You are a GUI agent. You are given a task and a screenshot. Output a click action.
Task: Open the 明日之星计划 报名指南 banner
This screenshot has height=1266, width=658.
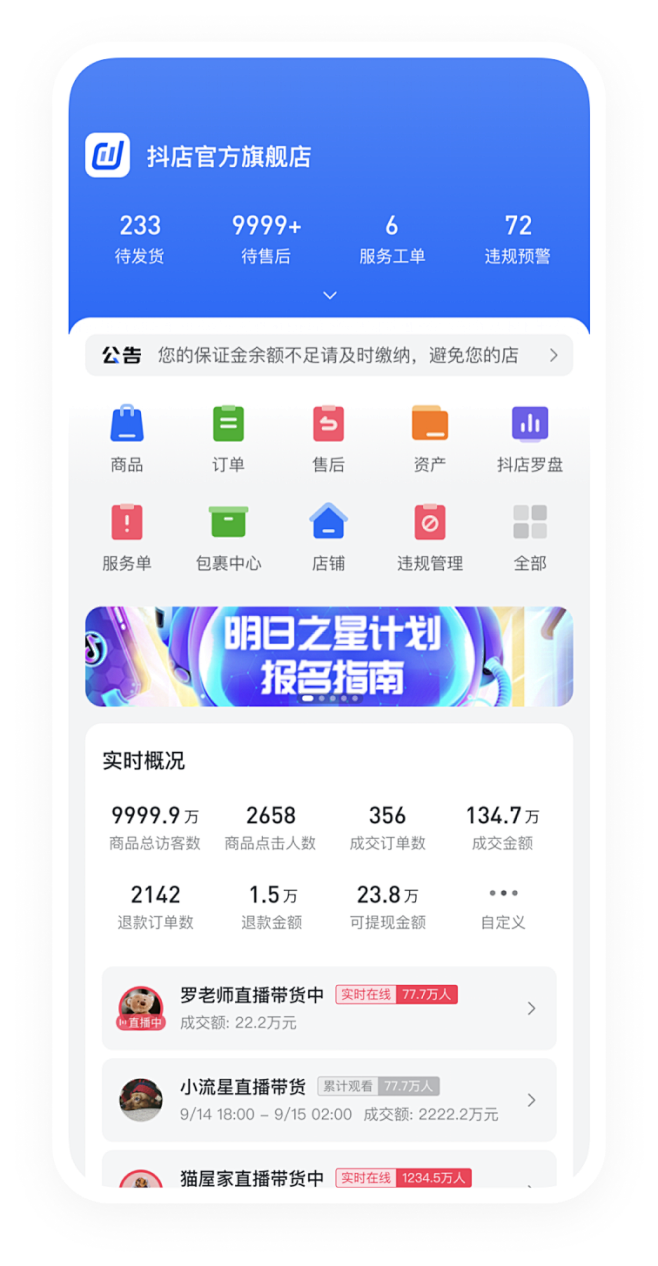(329, 656)
